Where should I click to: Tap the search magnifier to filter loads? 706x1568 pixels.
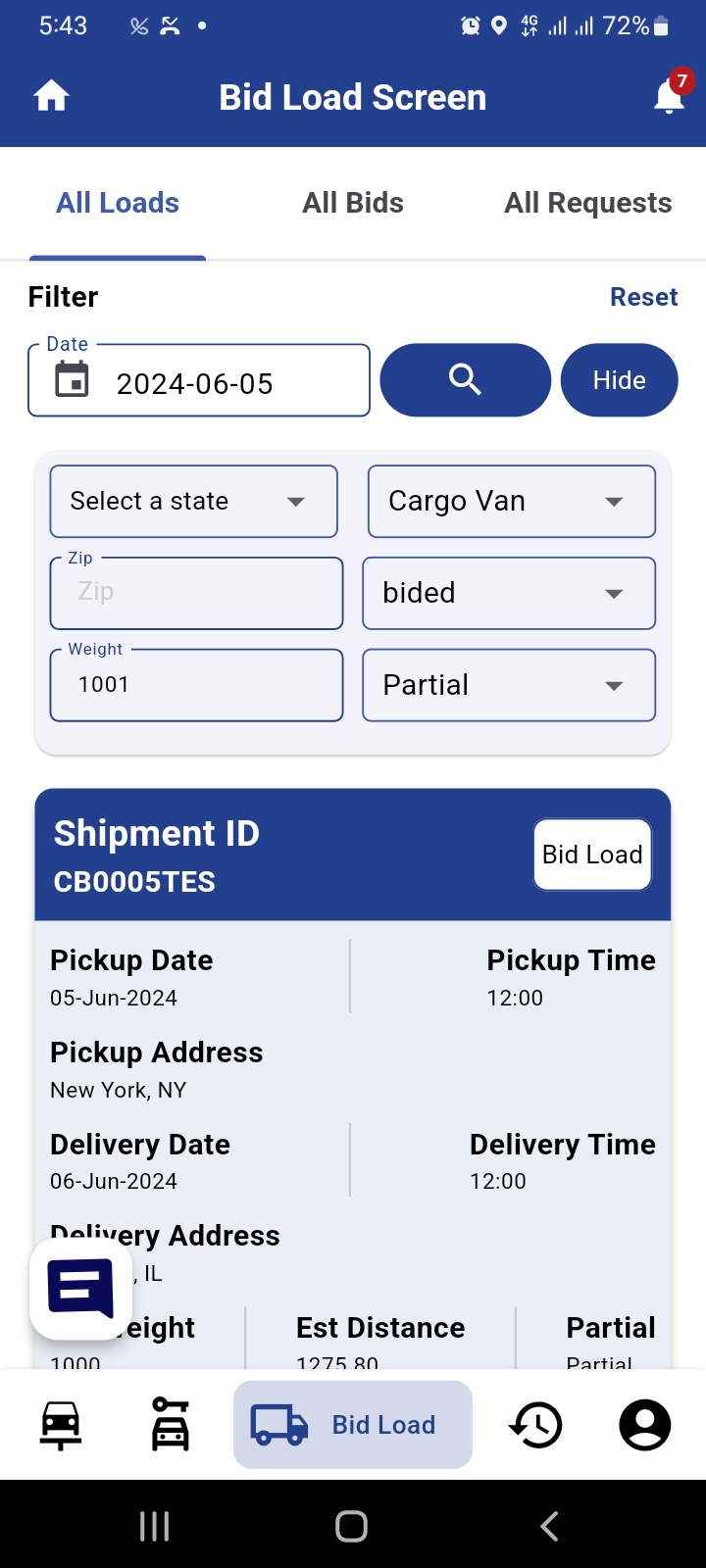click(x=465, y=379)
